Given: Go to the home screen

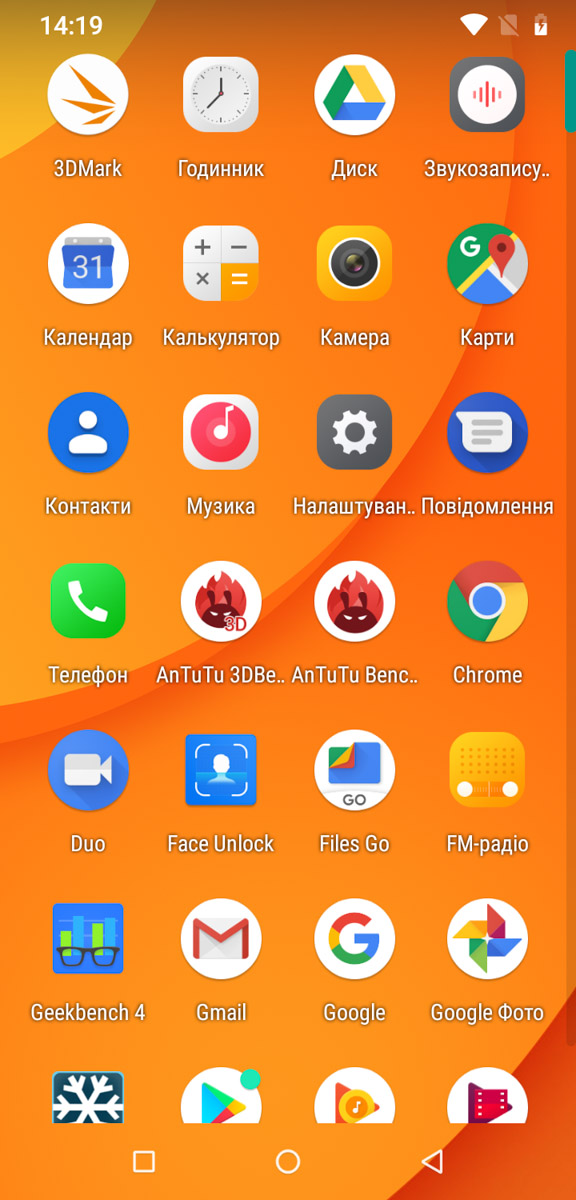Looking at the screenshot, I should click(x=288, y=1161).
